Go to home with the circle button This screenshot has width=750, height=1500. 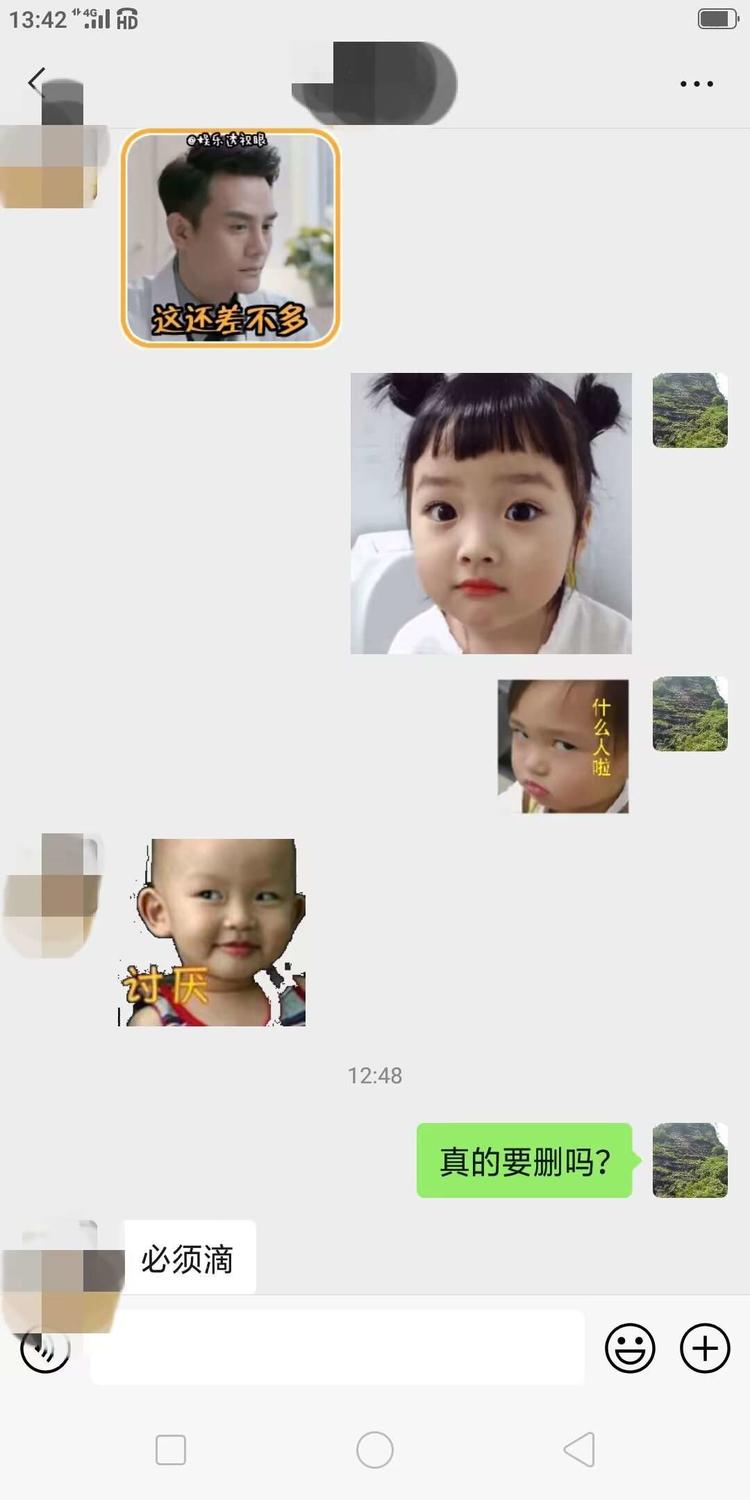tap(375, 1449)
